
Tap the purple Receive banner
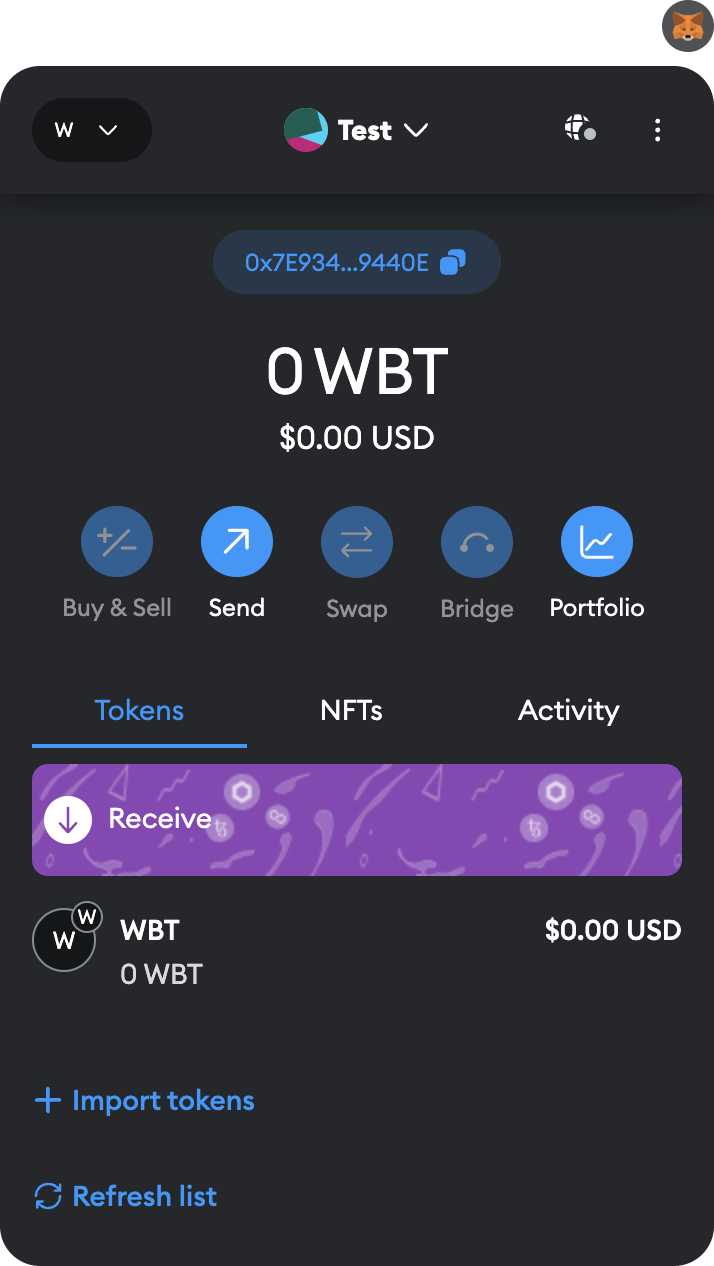(357, 820)
